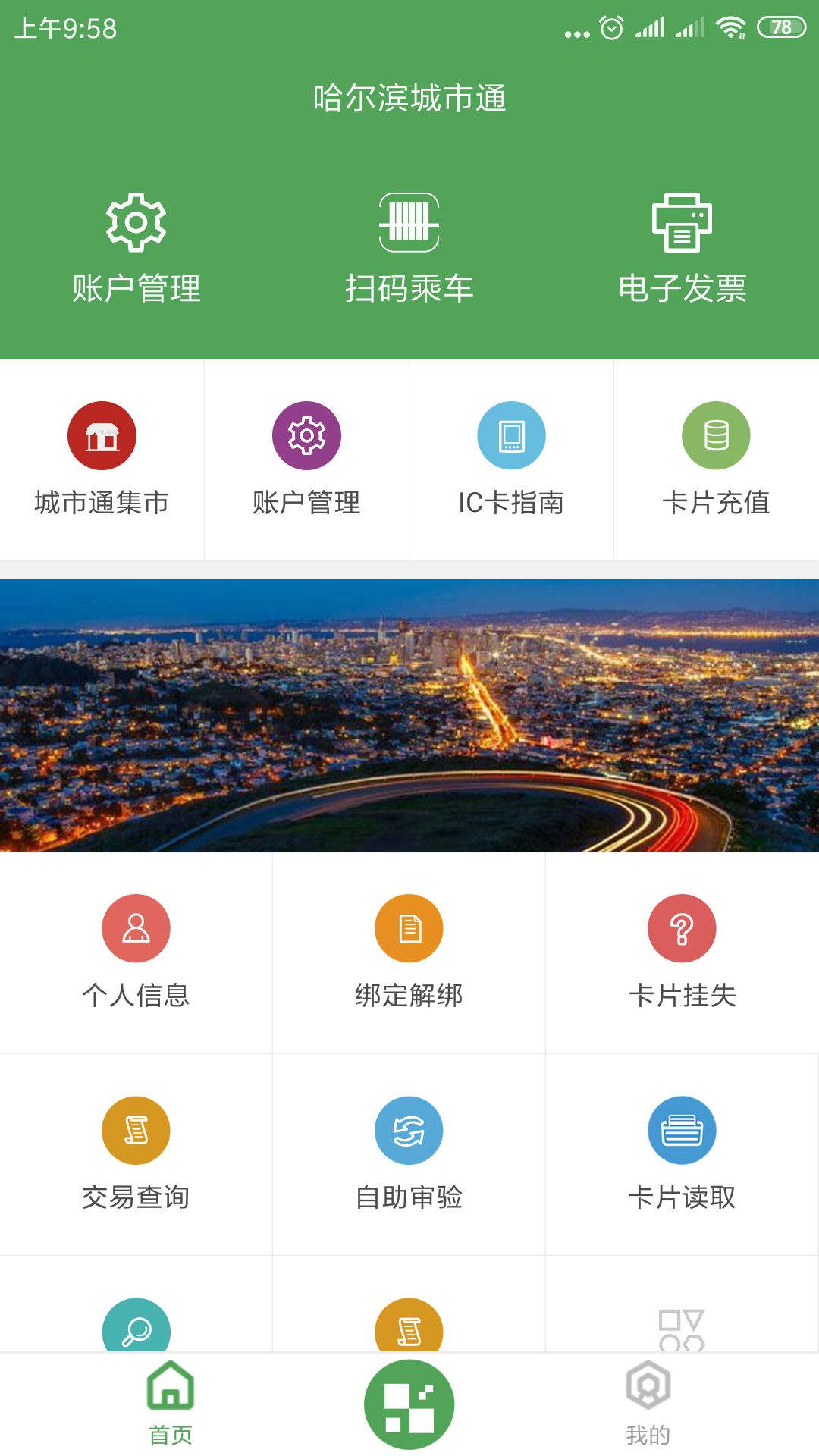Image resolution: width=819 pixels, height=1456 pixels.
Task: Open 账户管理 in the green header
Action: coord(136,247)
